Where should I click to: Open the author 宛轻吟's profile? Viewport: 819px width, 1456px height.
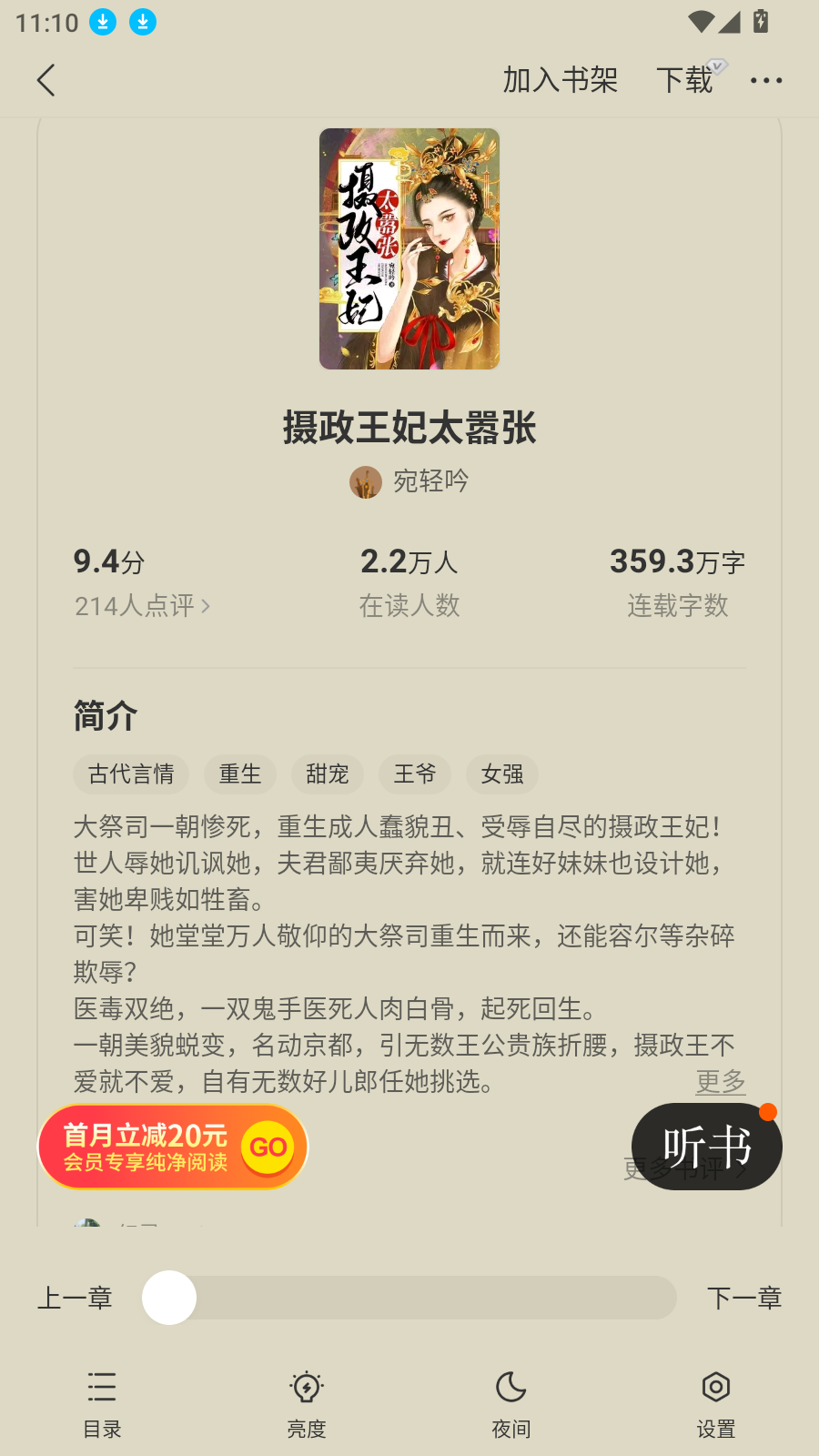pyautogui.click(x=410, y=481)
